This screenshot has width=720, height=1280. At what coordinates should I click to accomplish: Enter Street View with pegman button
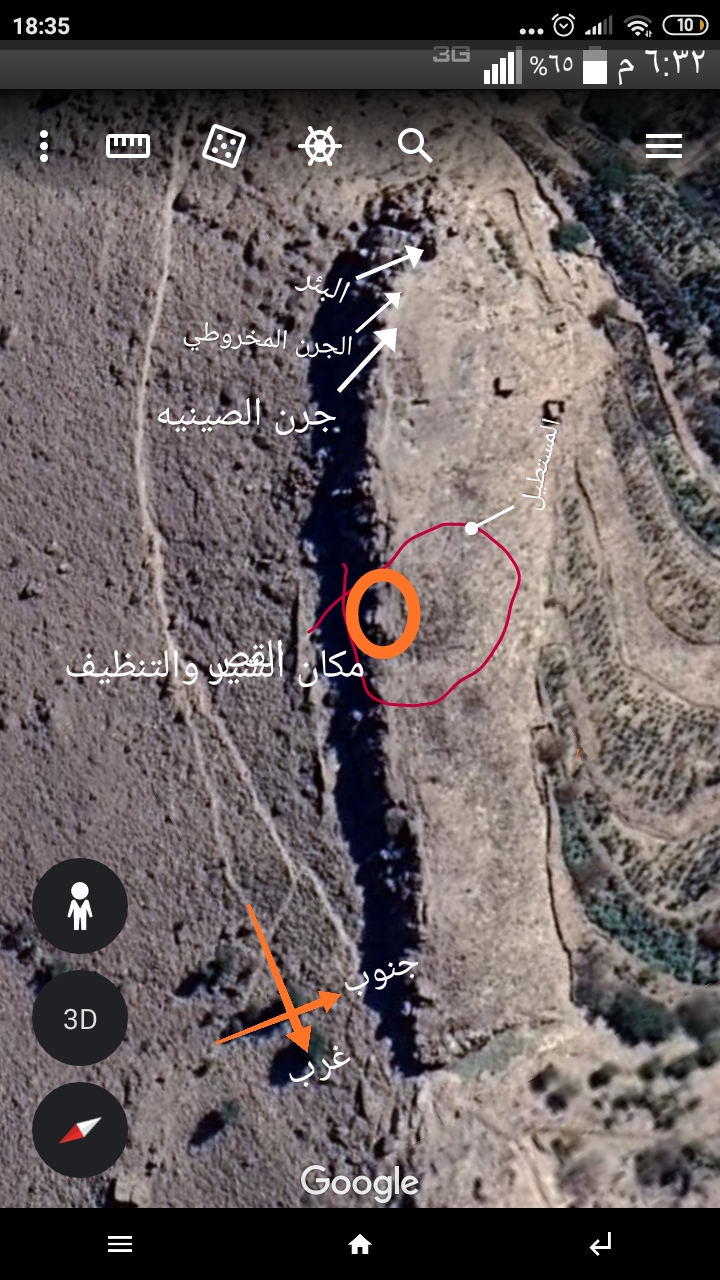click(80, 907)
